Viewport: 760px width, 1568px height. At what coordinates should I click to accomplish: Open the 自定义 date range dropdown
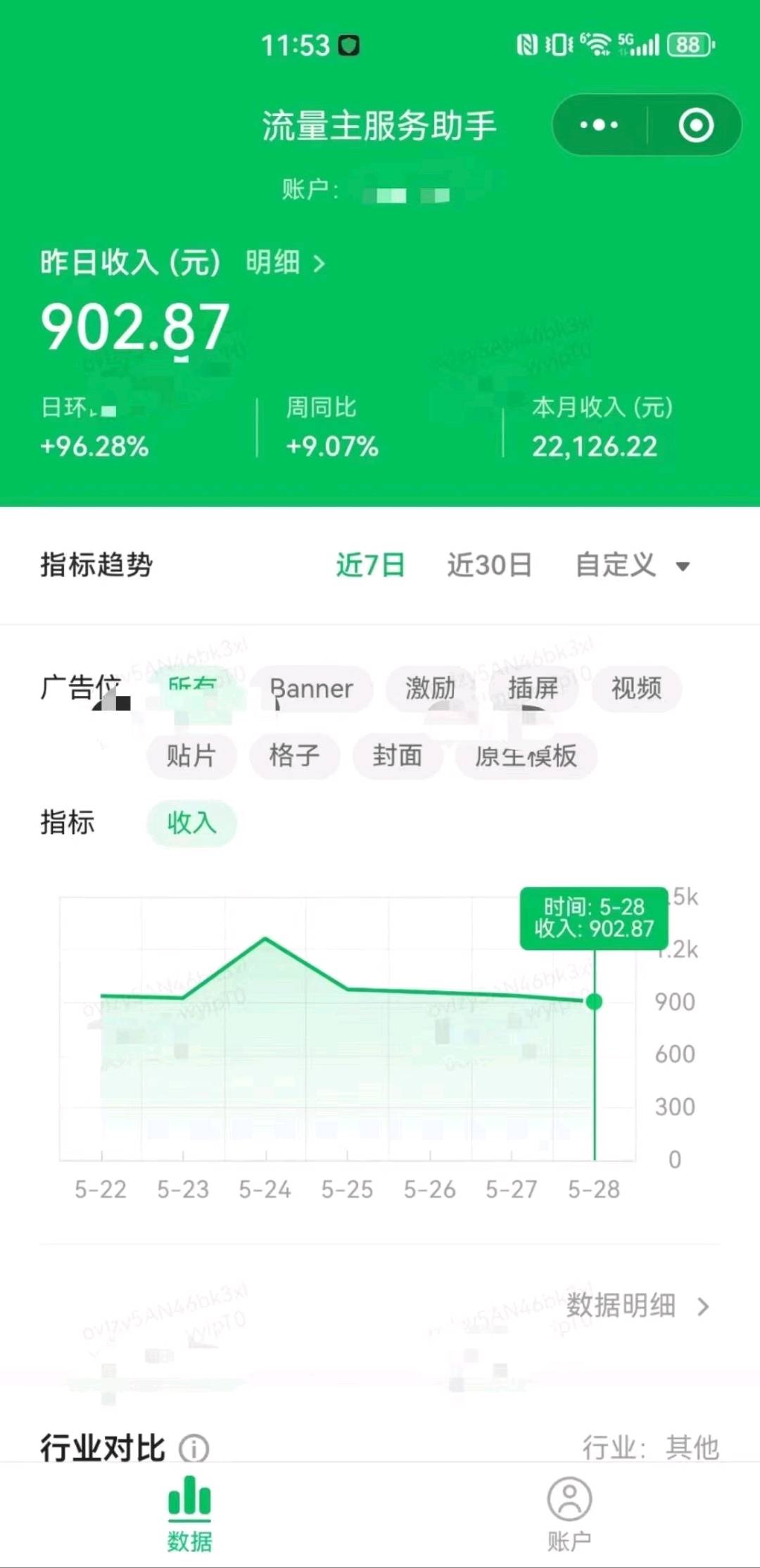(633, 565)
